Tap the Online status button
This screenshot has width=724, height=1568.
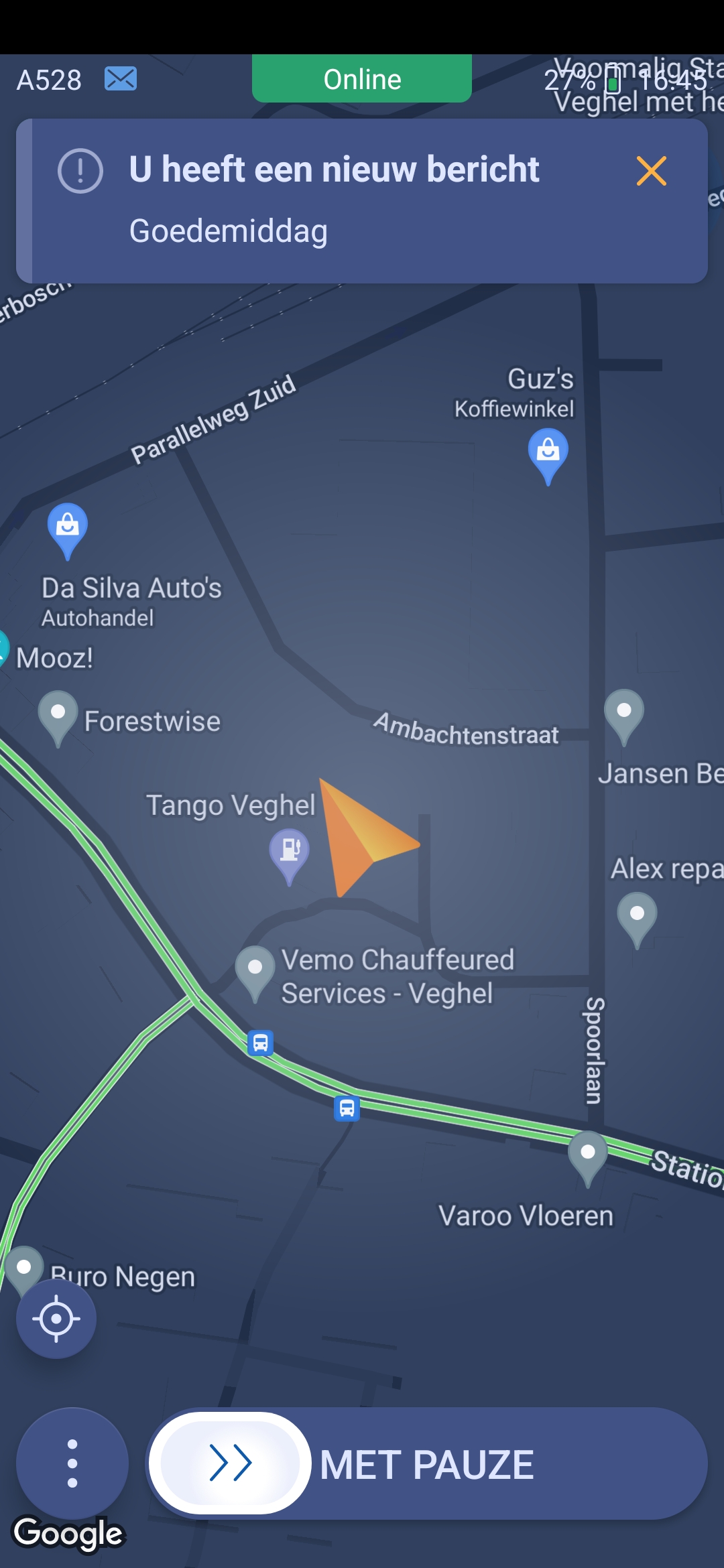click(x=362, y=79)
